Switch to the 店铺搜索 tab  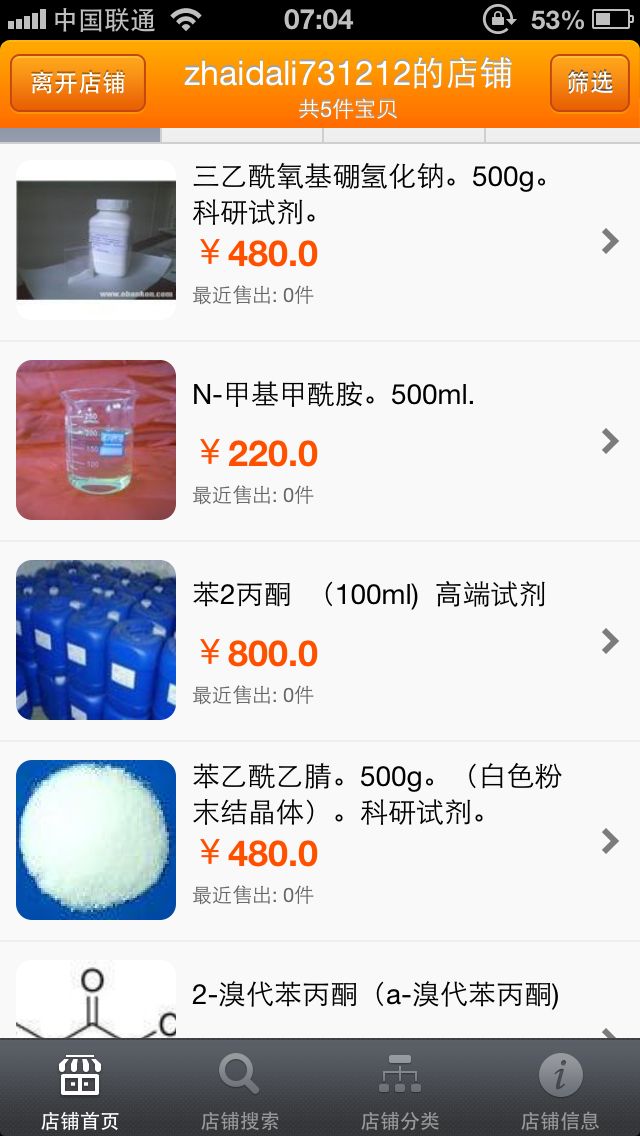pos(240,1090)
